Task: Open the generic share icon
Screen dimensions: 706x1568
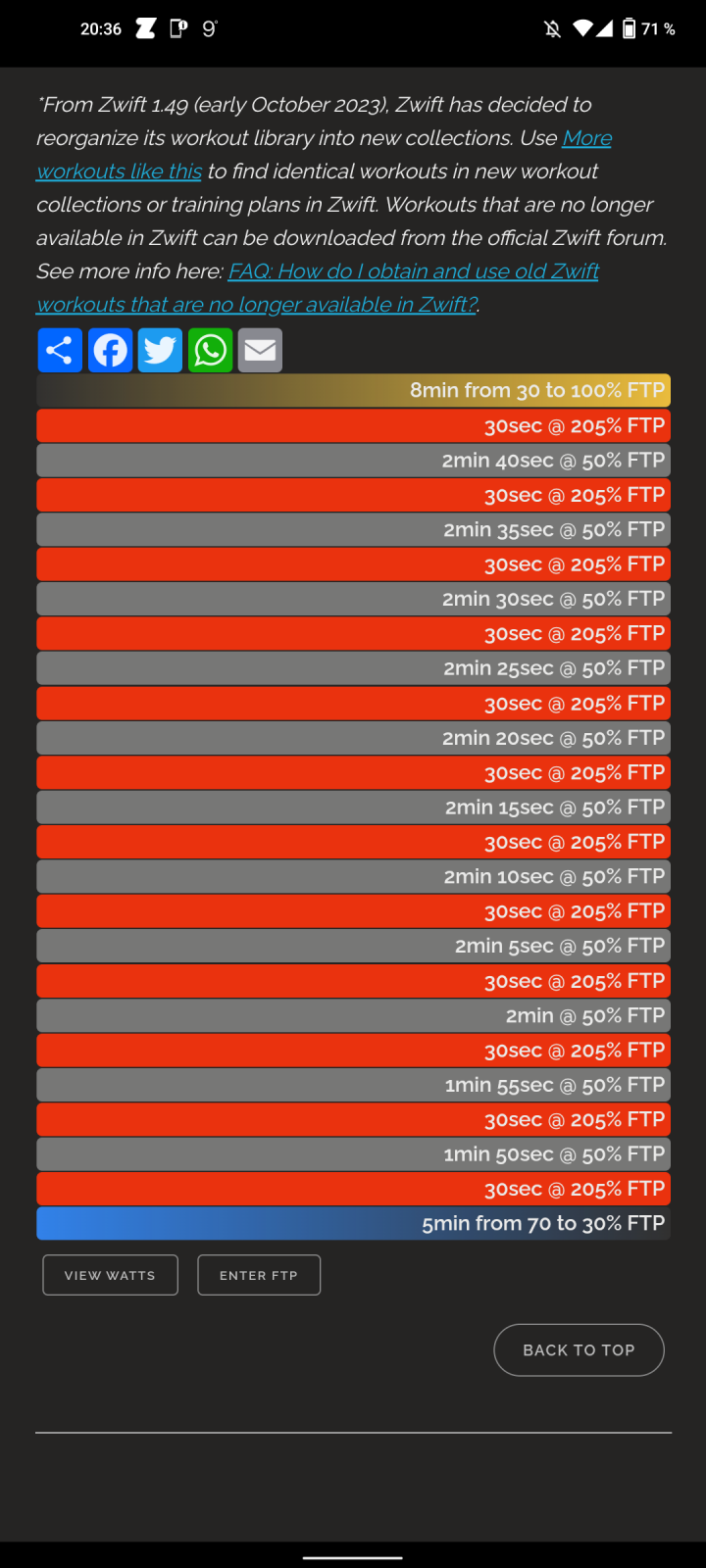Action: click(60, 351)
